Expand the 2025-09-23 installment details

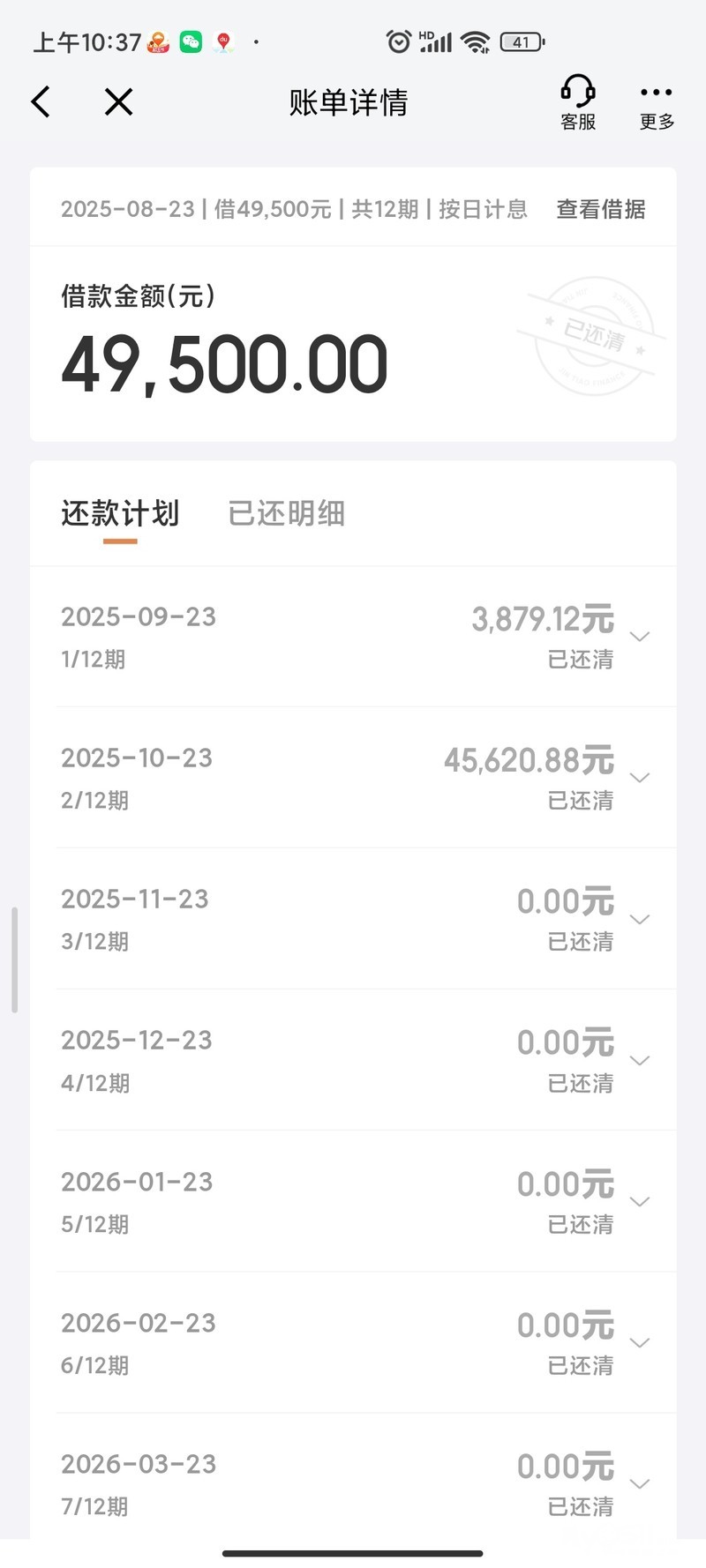pyautogui.click(x=640, y=637)
